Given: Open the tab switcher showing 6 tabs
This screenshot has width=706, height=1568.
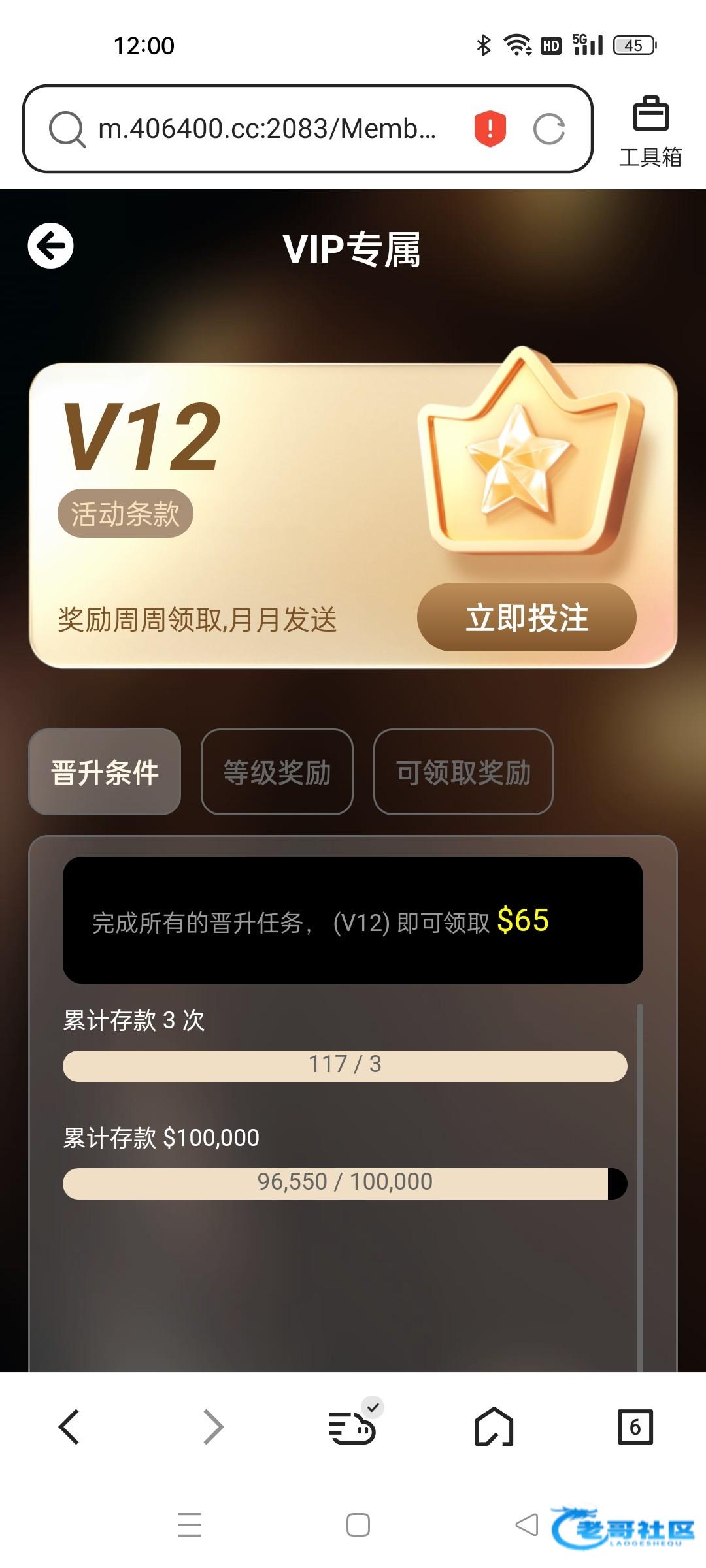Looking at the screenshot, I should point(635,1426).
